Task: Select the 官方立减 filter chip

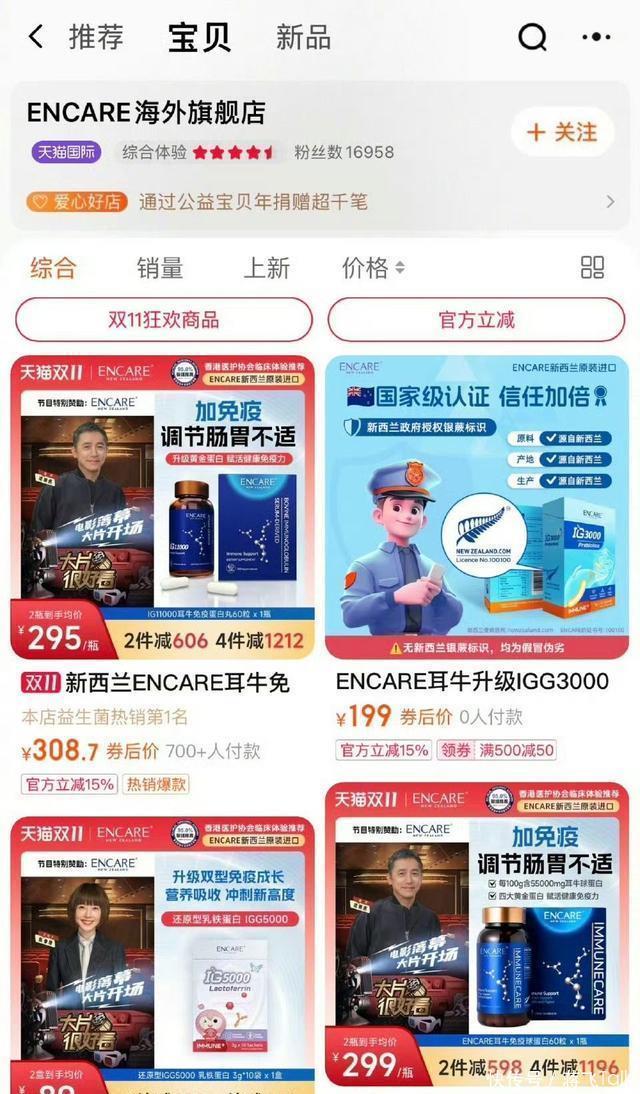Action: coord(477,321)
